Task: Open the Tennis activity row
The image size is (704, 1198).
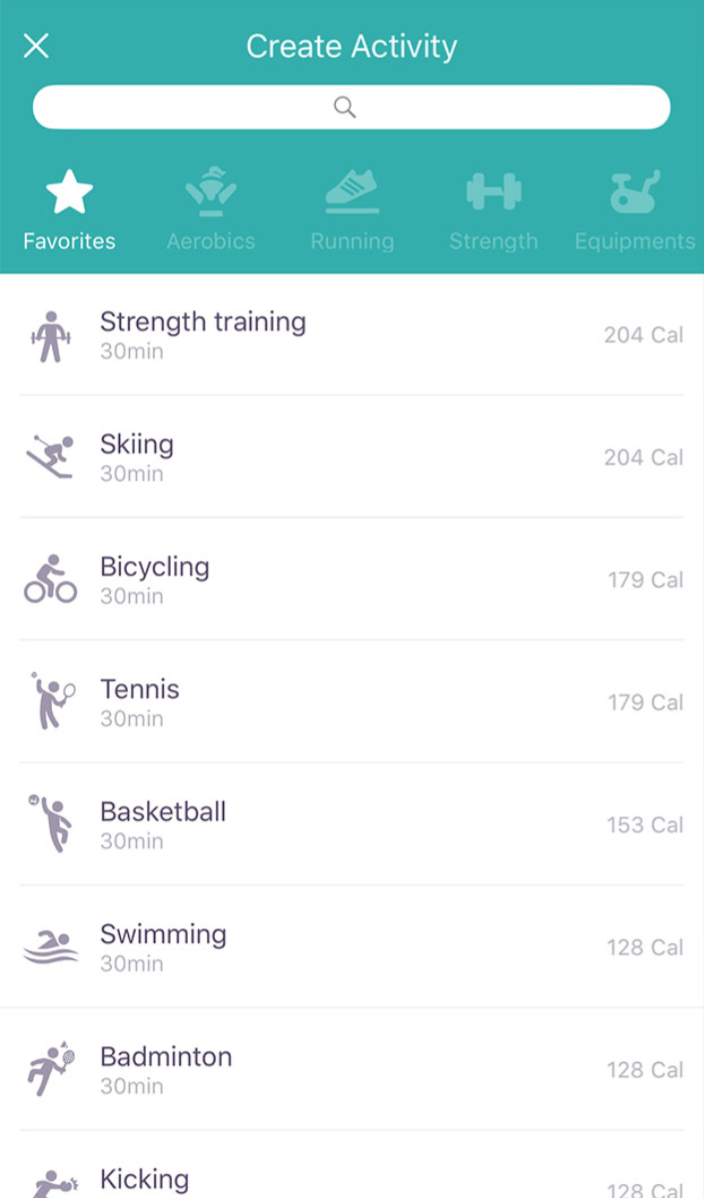Action: pyautogui.click(x=351, y=702)
